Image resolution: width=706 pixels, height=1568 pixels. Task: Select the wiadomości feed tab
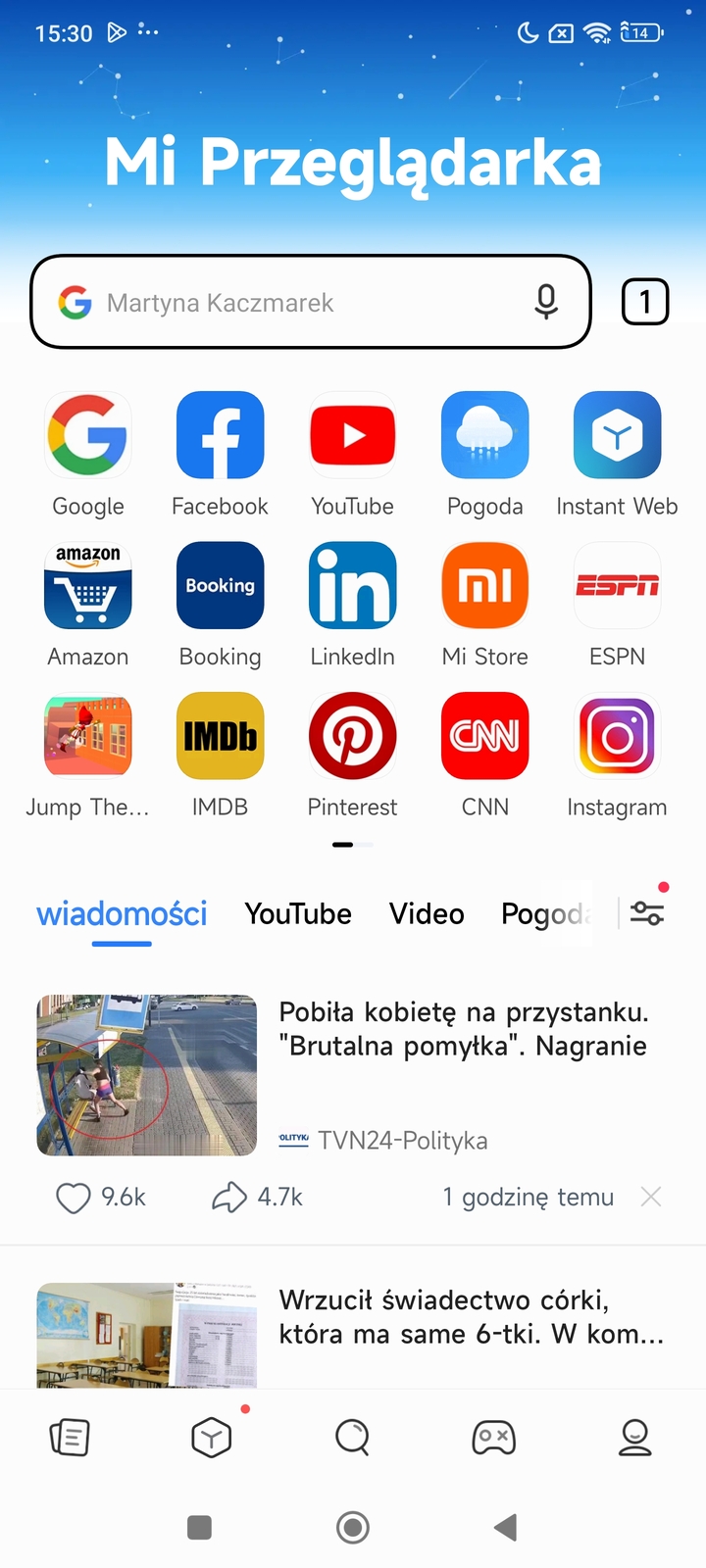pos(122,913)
